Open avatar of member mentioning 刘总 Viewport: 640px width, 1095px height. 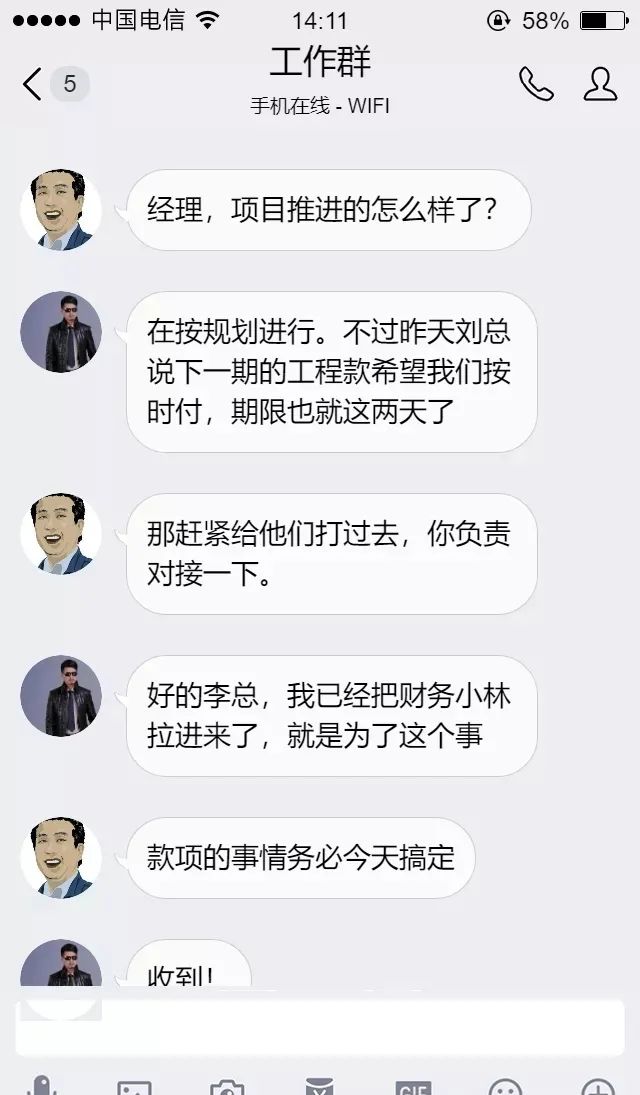[x=61, y=332]
